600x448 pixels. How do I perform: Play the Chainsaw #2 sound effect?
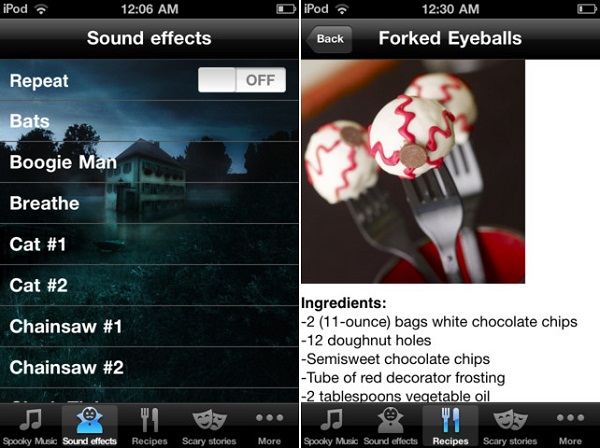pyautogui.click(x=150, y=367)
